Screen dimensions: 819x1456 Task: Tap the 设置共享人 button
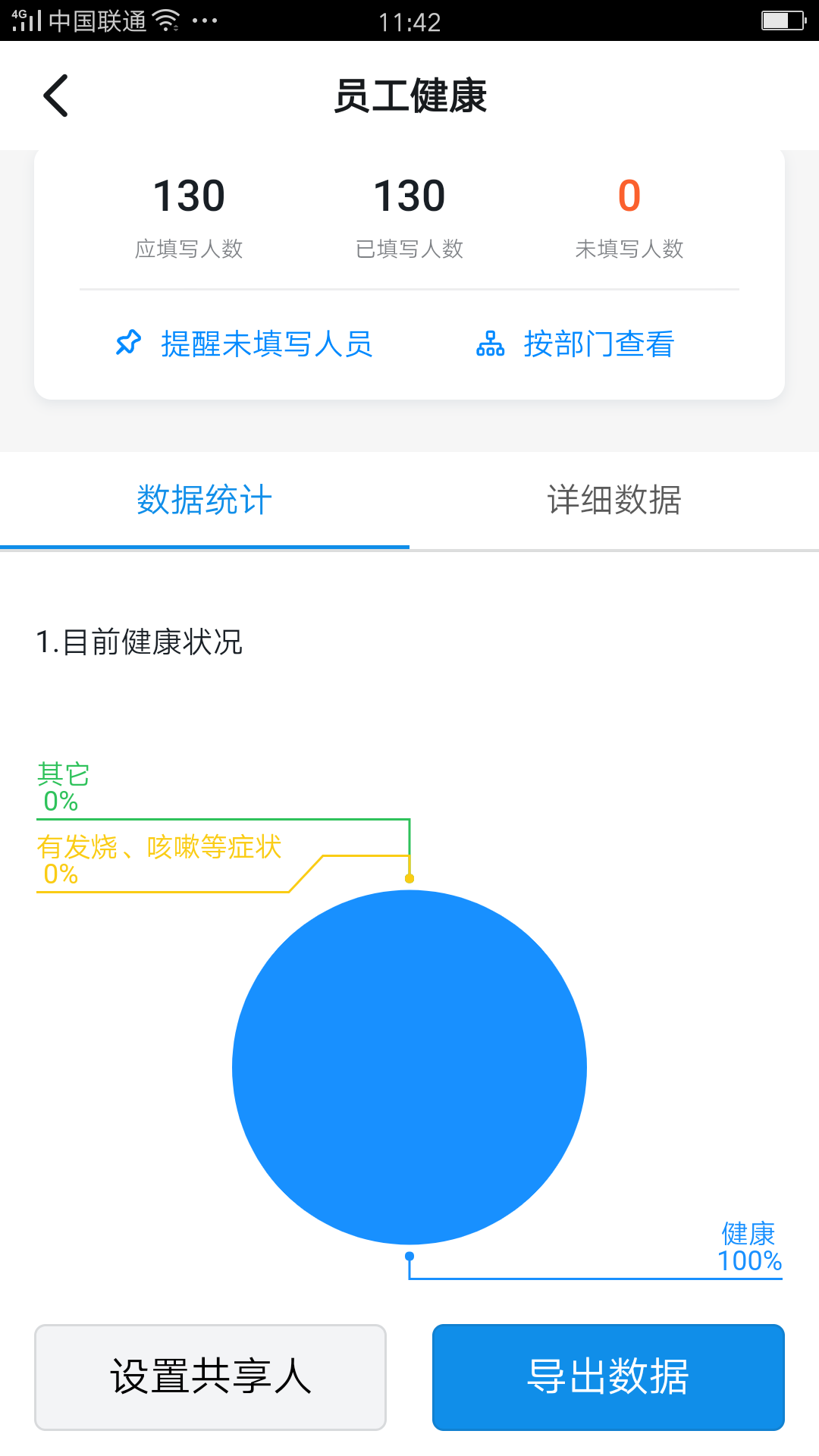coord(211,1376)
